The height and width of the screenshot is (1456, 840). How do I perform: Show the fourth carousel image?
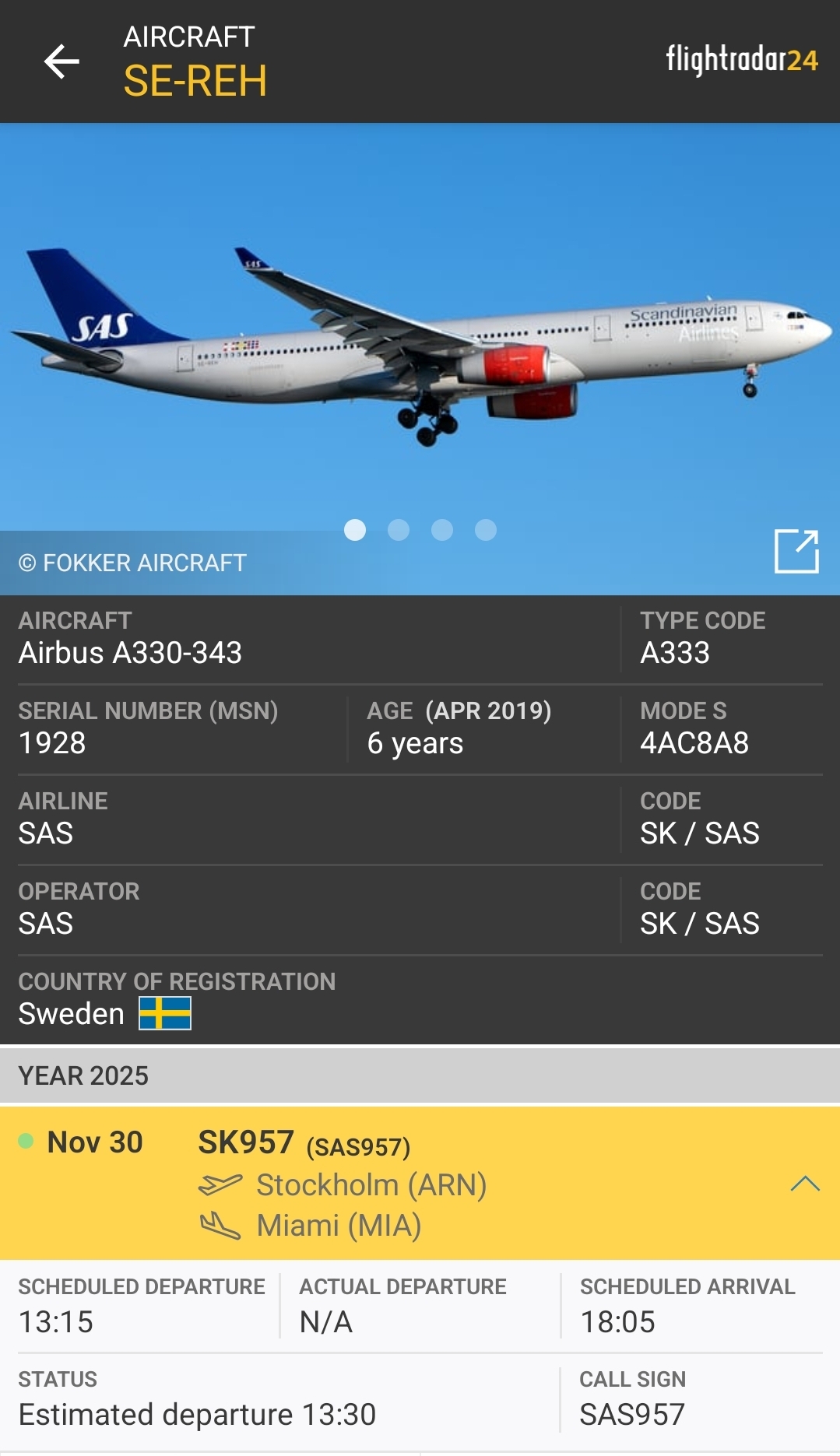pyautogui.click(x=487, y=532)
